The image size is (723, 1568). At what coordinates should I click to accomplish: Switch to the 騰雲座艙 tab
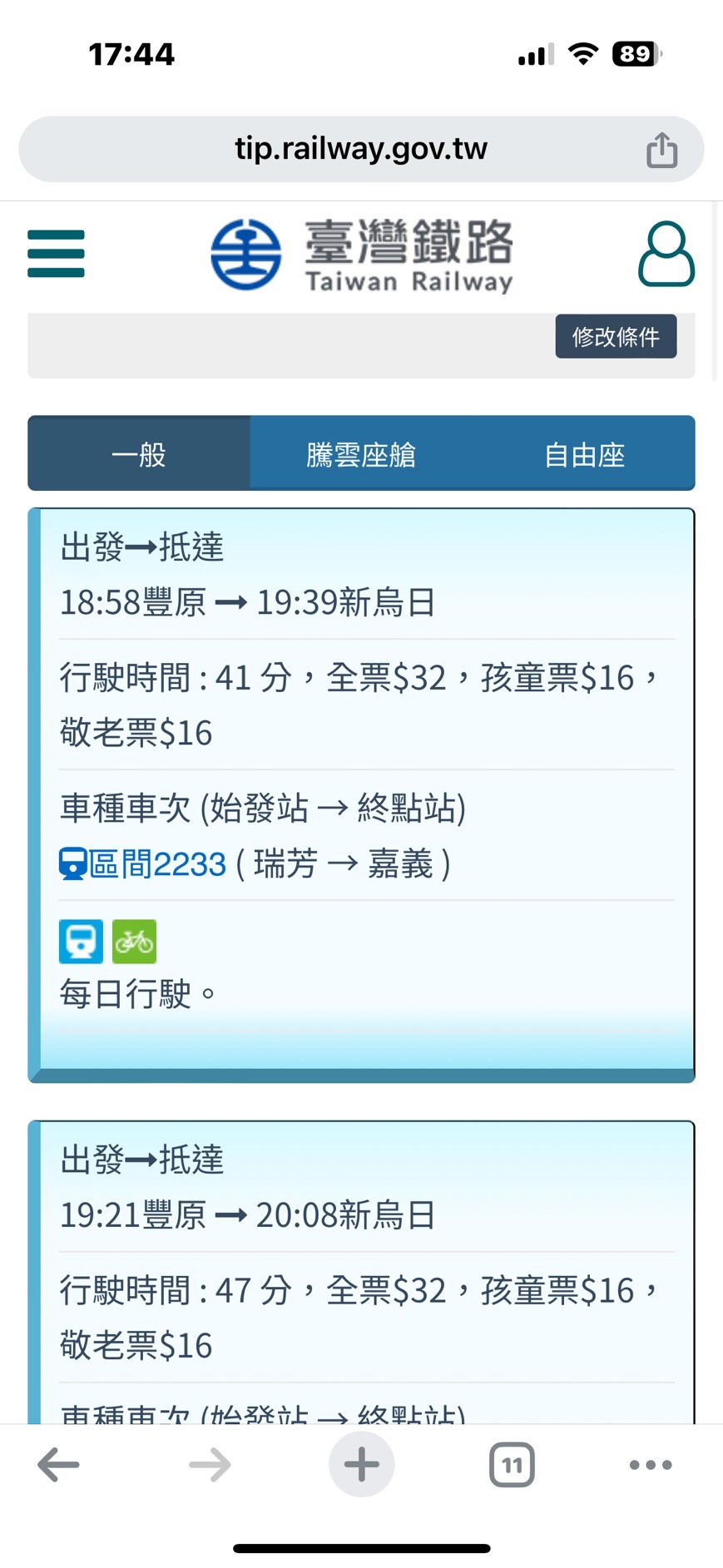click(x=361, y=454)
